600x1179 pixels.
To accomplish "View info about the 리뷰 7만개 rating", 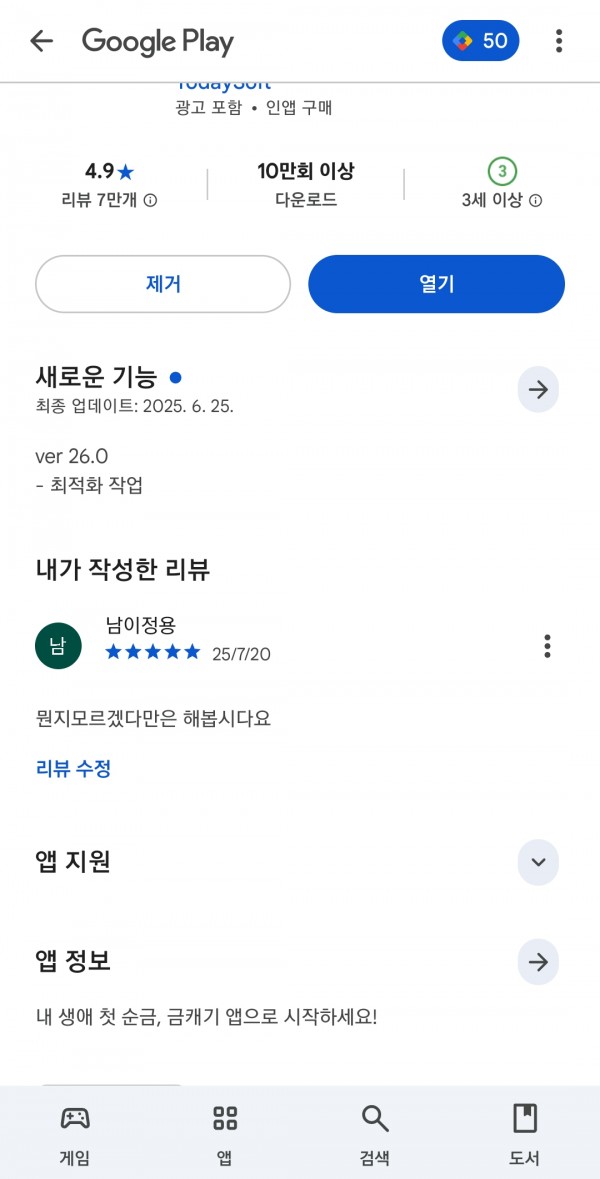I will [150, 201].
